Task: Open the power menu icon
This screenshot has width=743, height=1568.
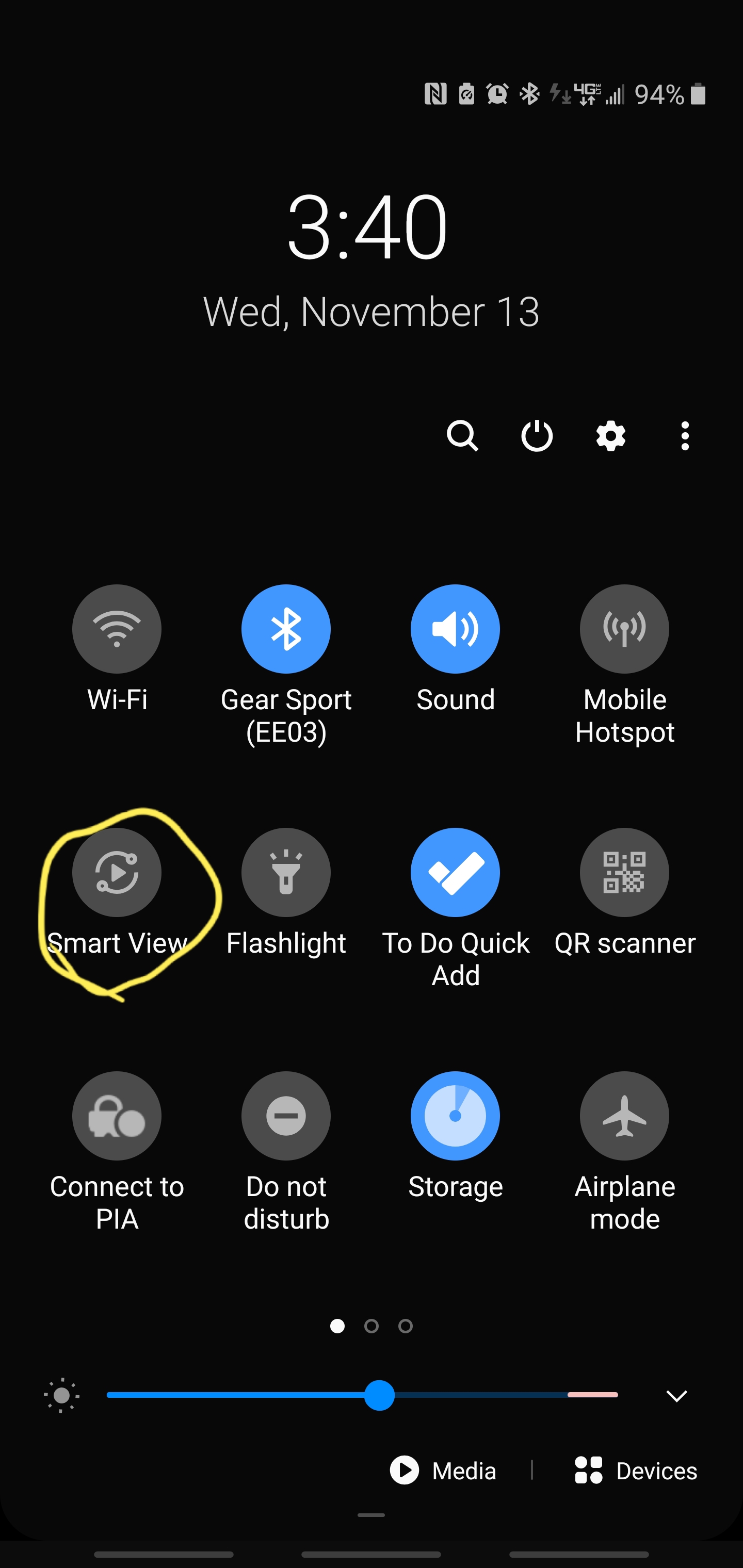Action: pyautogui.click(x=537, y=436)
